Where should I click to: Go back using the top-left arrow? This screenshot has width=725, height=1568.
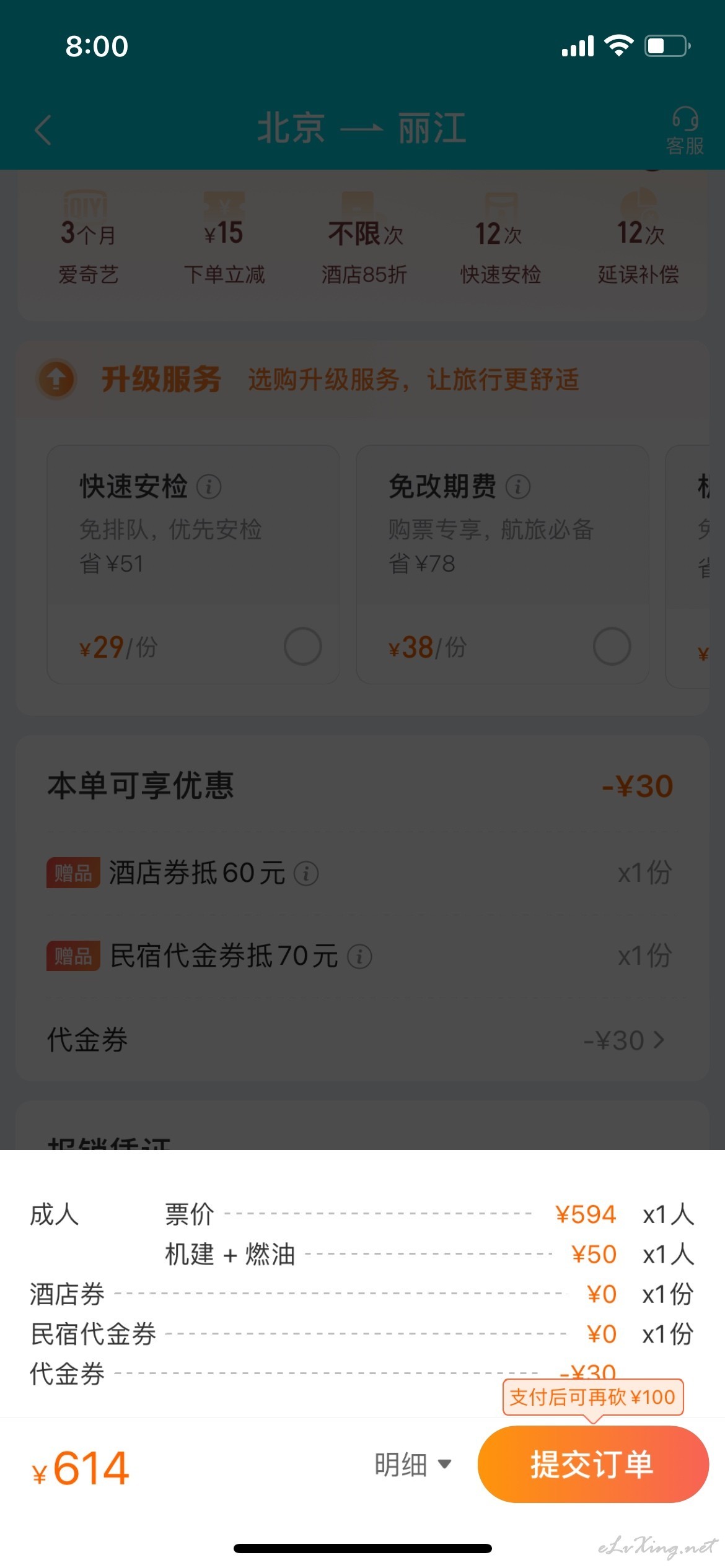(43, 130)
